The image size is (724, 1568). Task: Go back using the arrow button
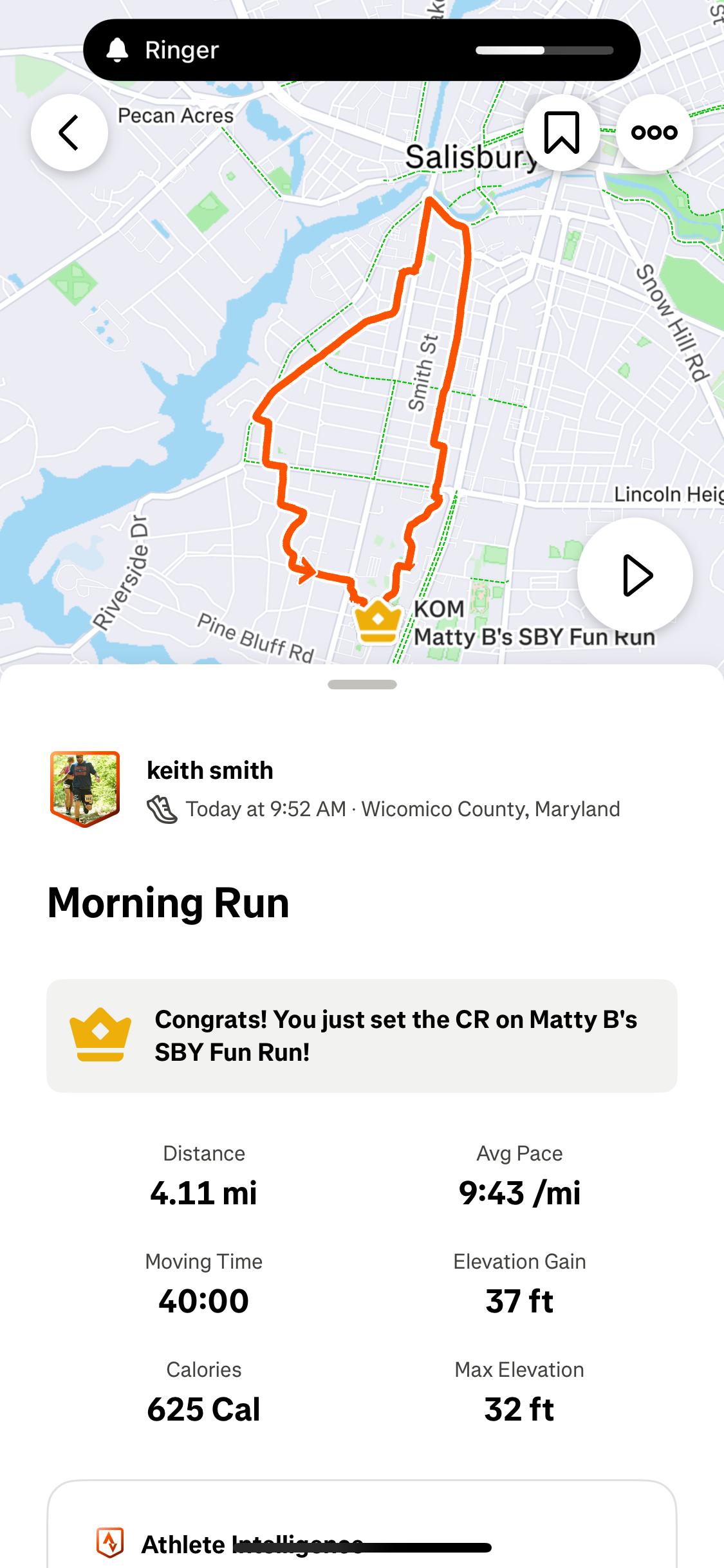69,133
